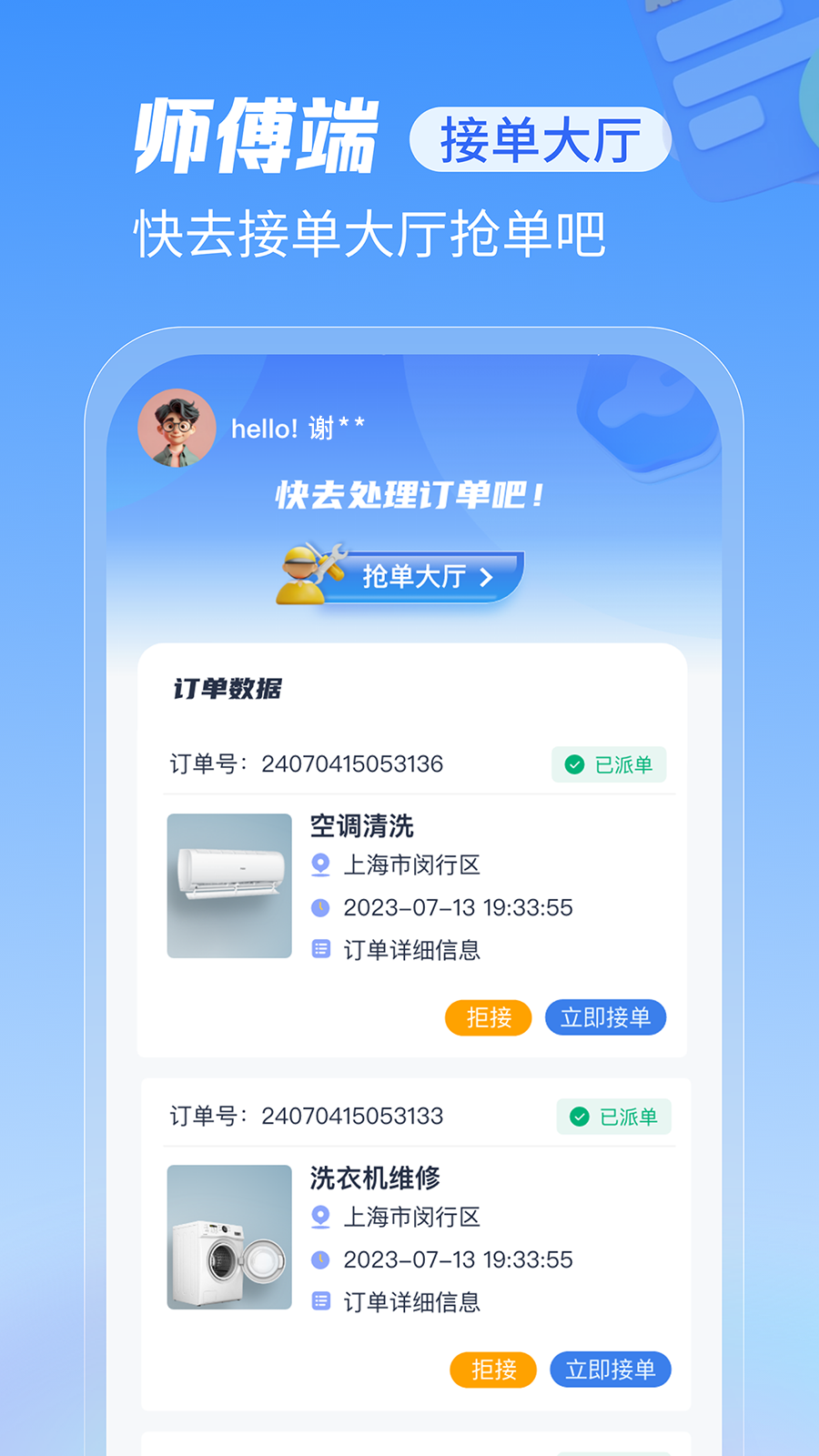The image size is (819, 1456).
Task: Tap the clock icon beside 2023-07-13 in first order
Action: tap(319, 907)
